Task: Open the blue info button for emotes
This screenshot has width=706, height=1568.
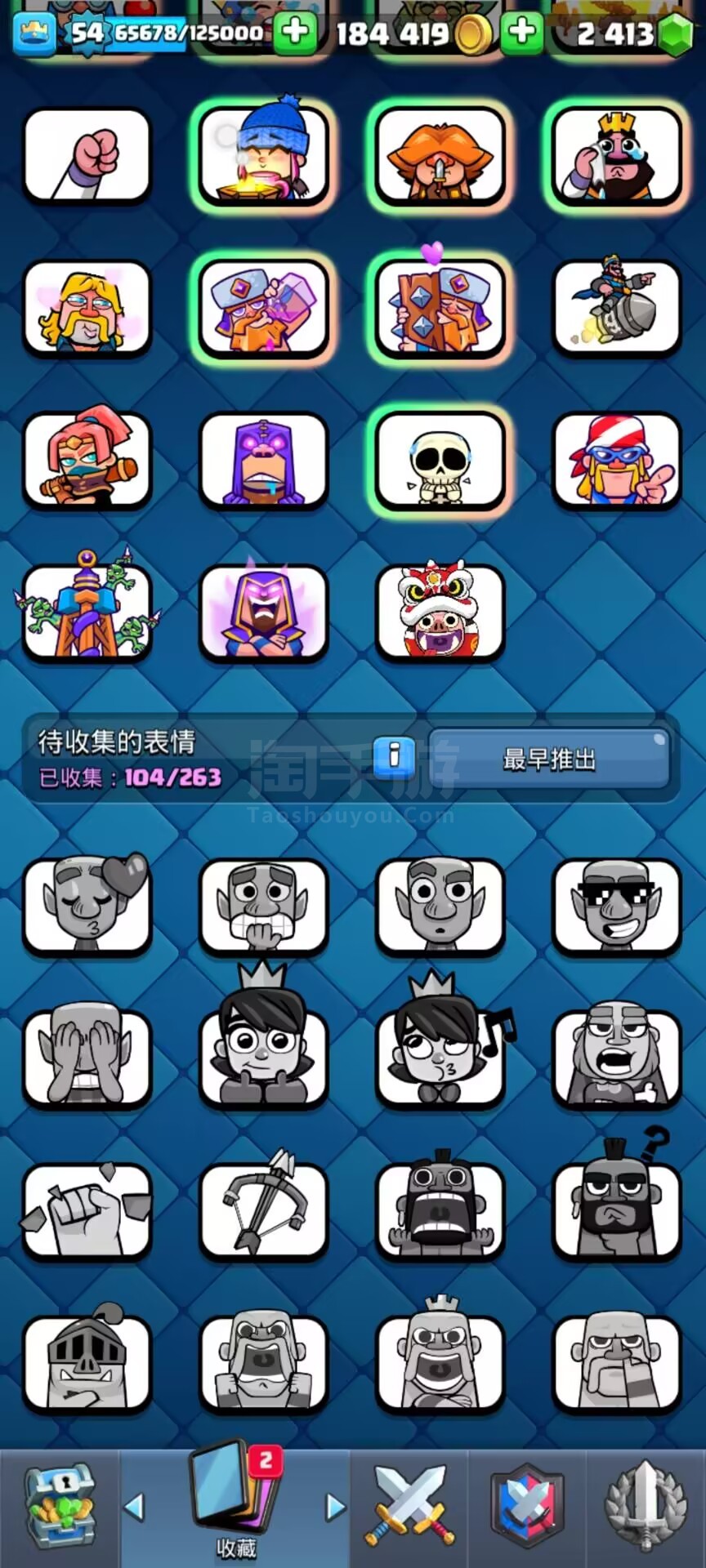Action: (x=394, y=756)
